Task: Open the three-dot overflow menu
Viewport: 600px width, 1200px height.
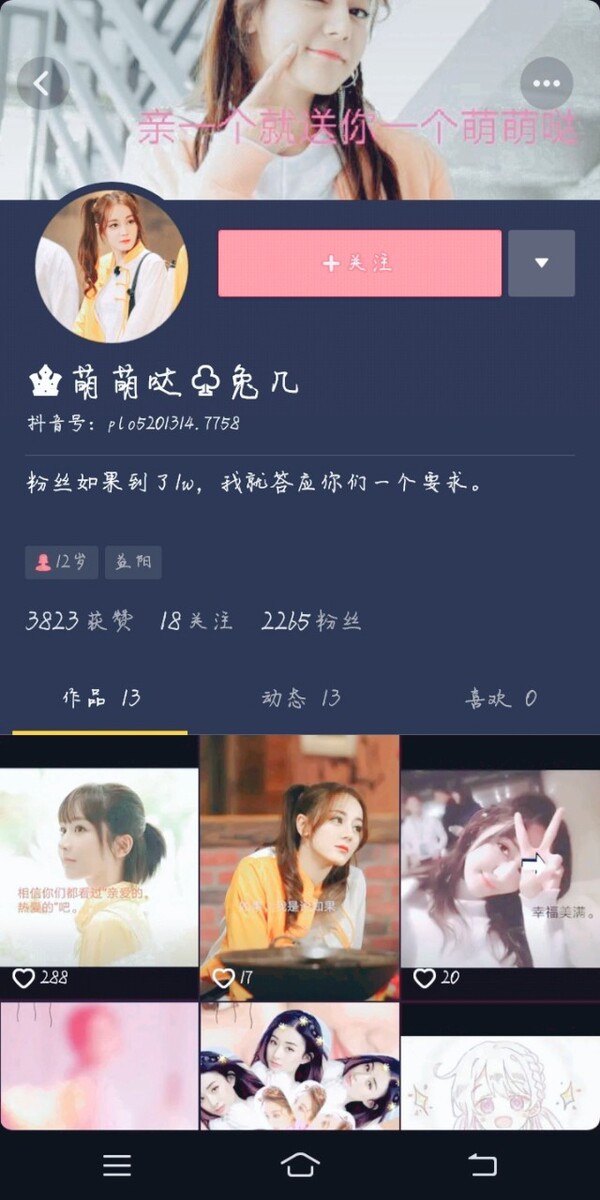Action: coord(546,84)
